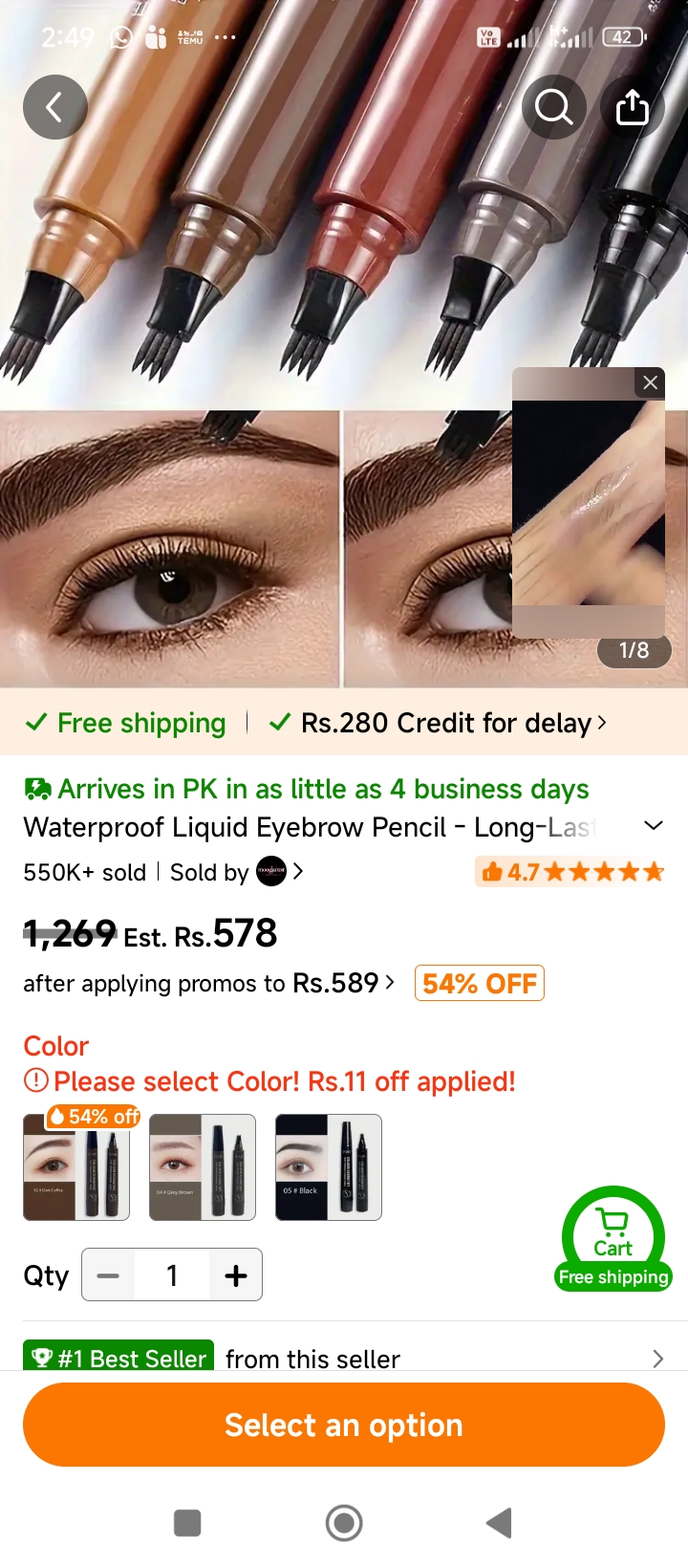Go back using the top-left arrow
Screen dimensions: 688x1568
click(55, 107)
